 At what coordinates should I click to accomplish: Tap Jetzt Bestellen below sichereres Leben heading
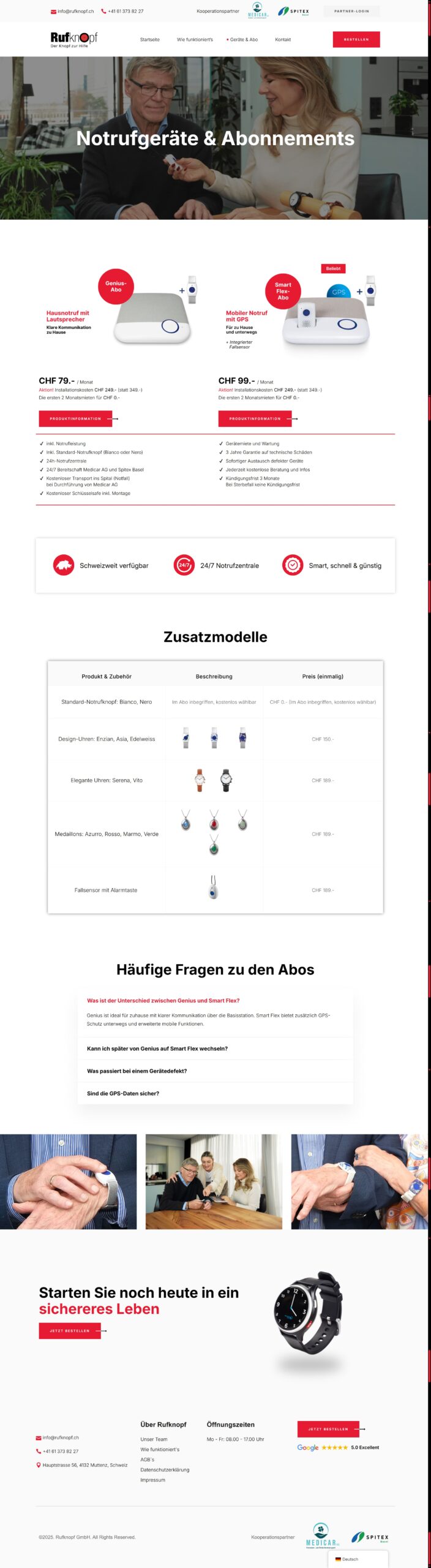coord(70,1330)
